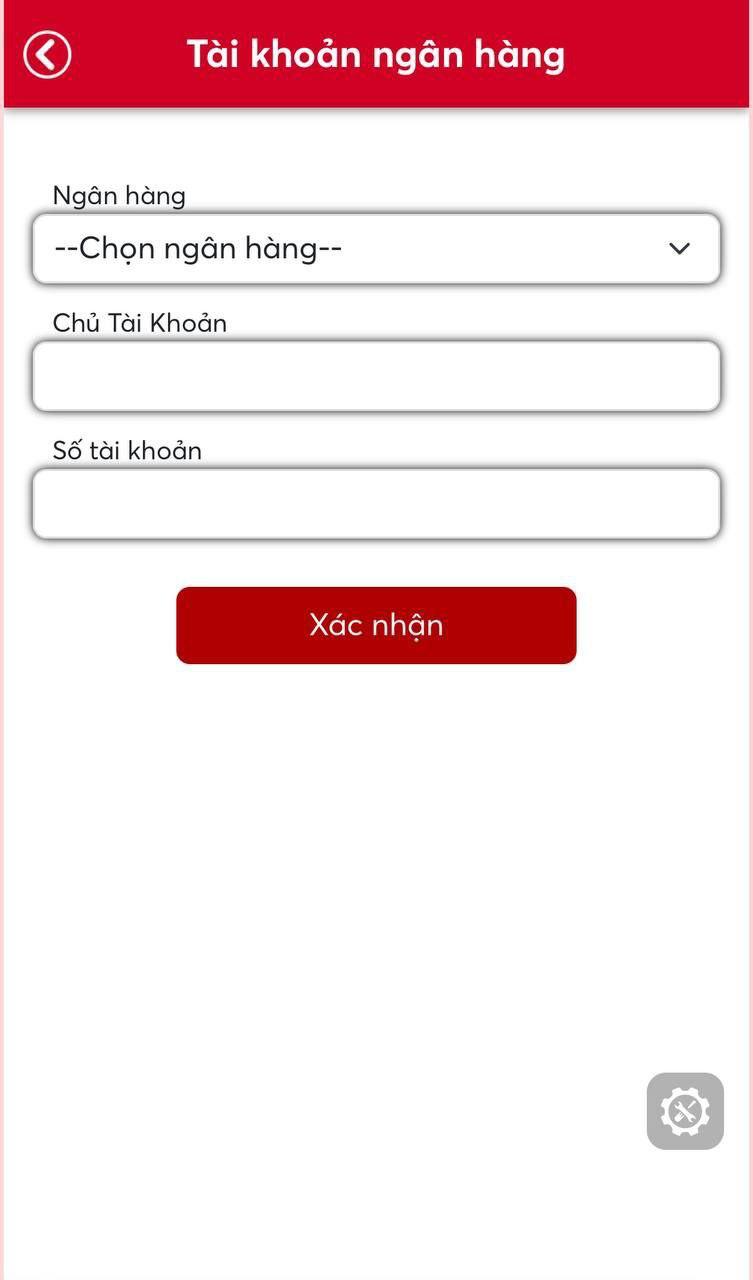Focus the Số tài khoản input box
This screenshot has width=753, height=1280.
(376, 503)
